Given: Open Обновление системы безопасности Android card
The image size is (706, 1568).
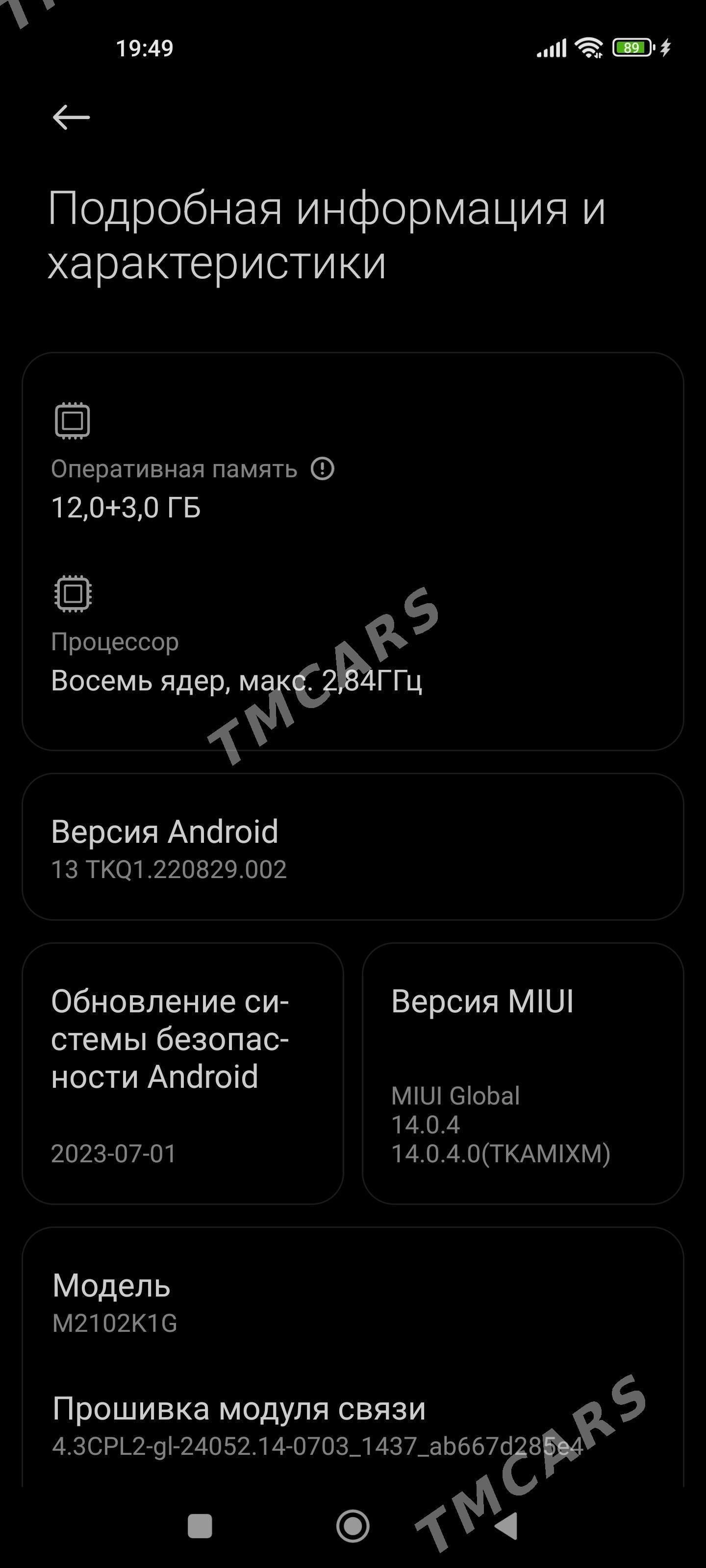Looking at the screenshot, I should (183, 1073).
